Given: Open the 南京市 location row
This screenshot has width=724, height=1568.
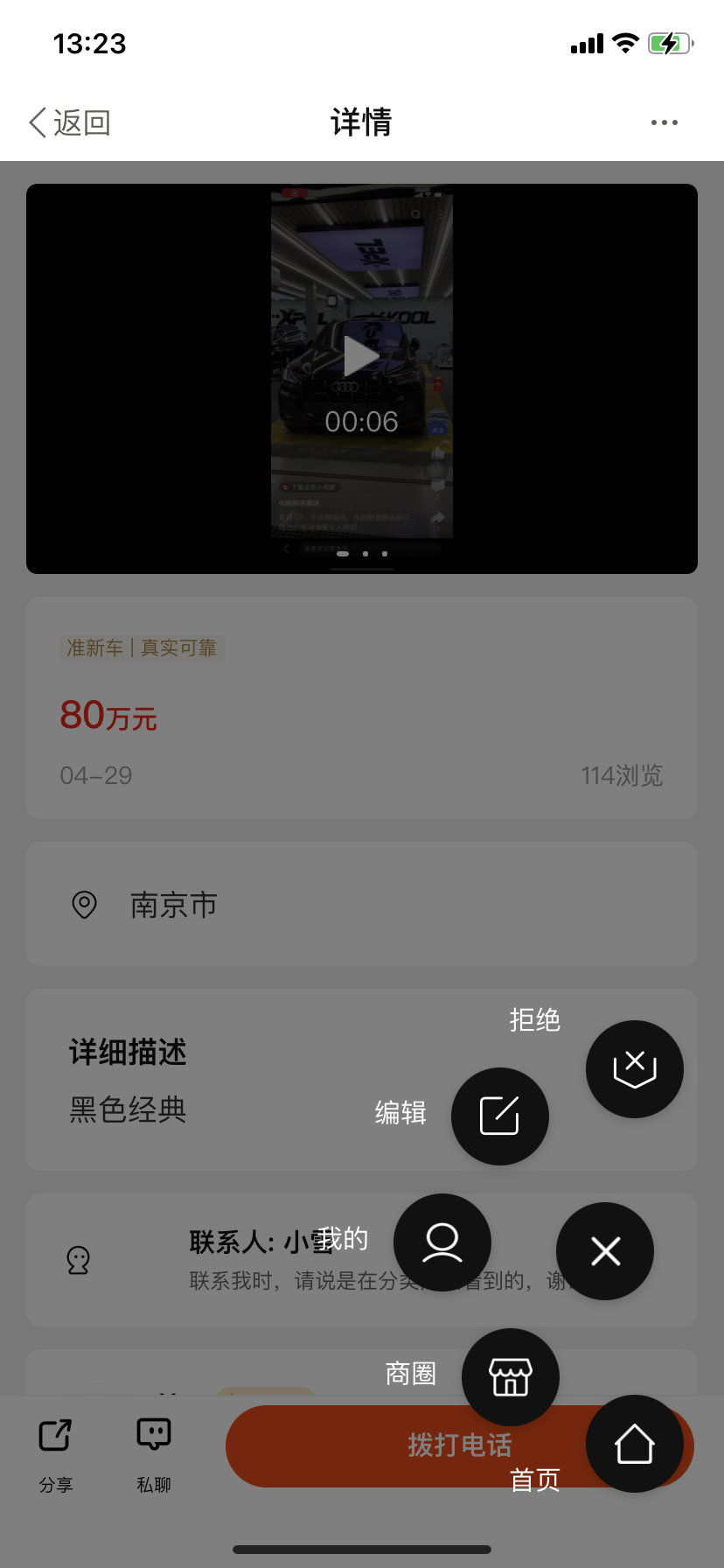Looking at the screenshot, I should tap(361, 905).
